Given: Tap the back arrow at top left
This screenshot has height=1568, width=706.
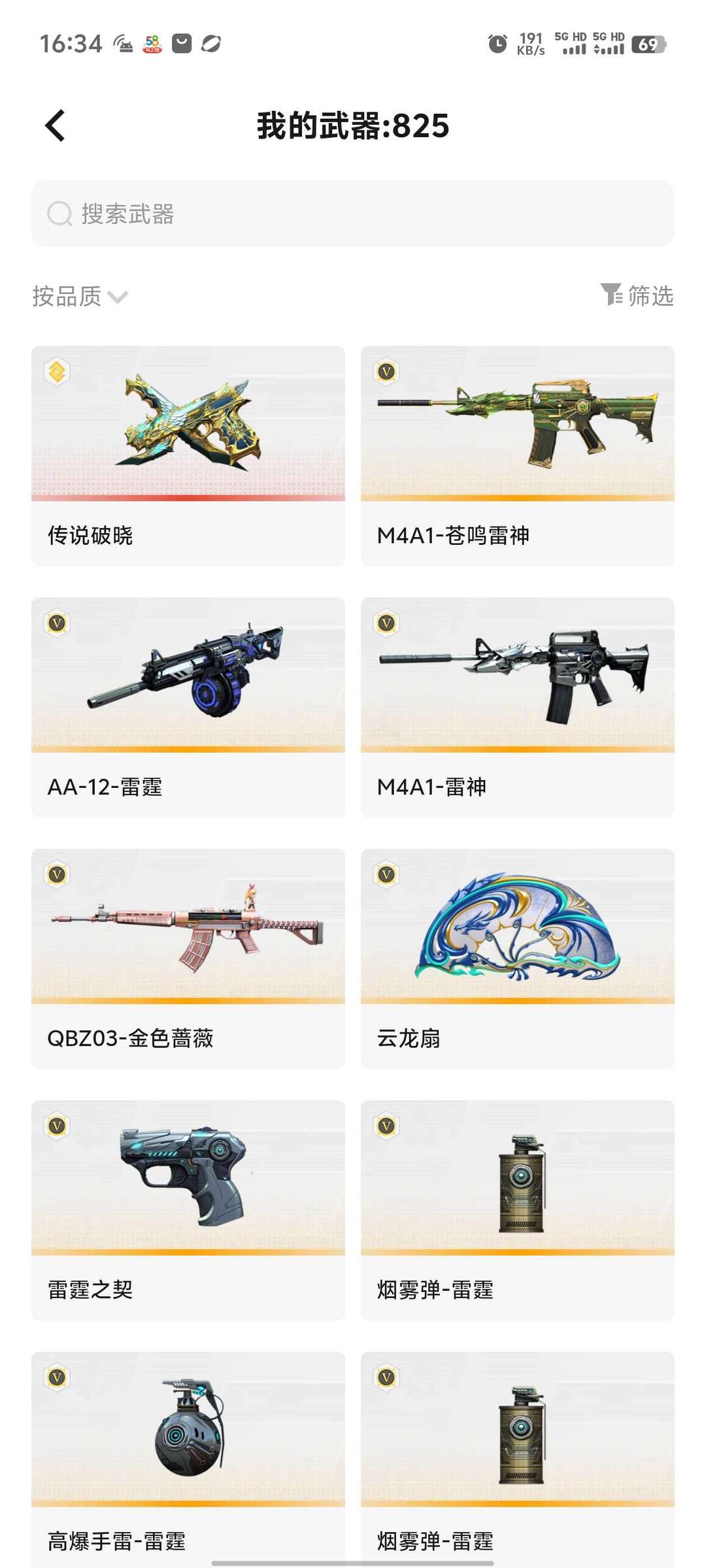Looking at the screenshot, I should (x=55, y=125).
